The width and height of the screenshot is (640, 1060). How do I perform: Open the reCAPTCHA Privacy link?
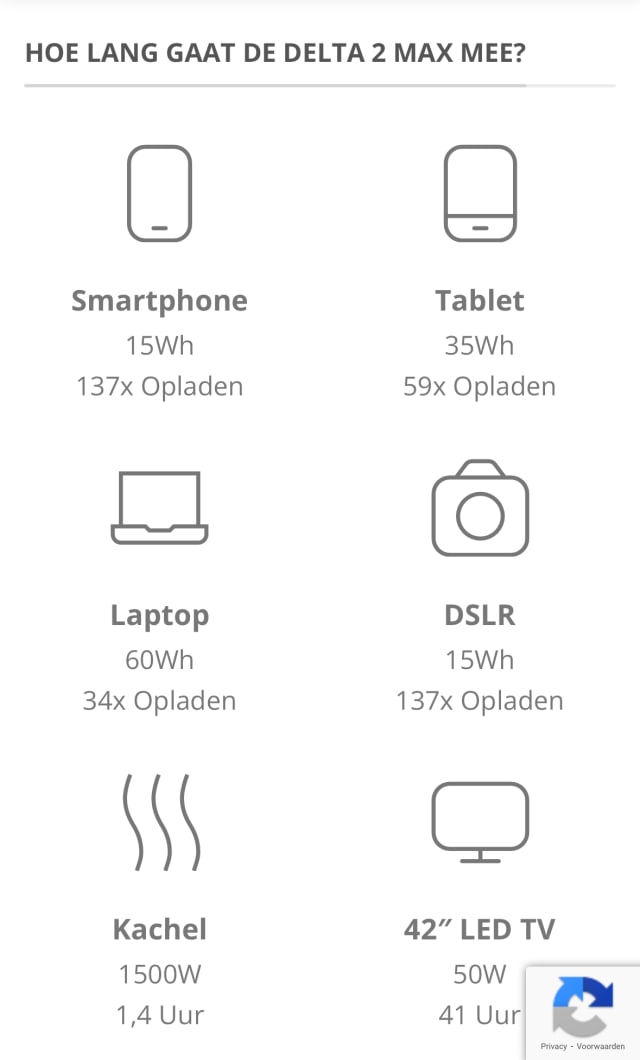(554, 1046)
